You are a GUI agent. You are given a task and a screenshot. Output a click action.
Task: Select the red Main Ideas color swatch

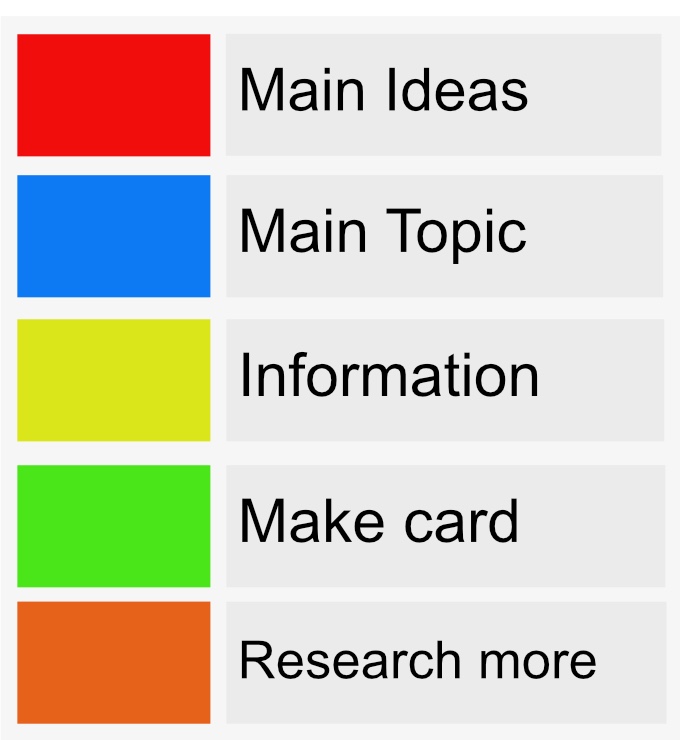(113, 95)
